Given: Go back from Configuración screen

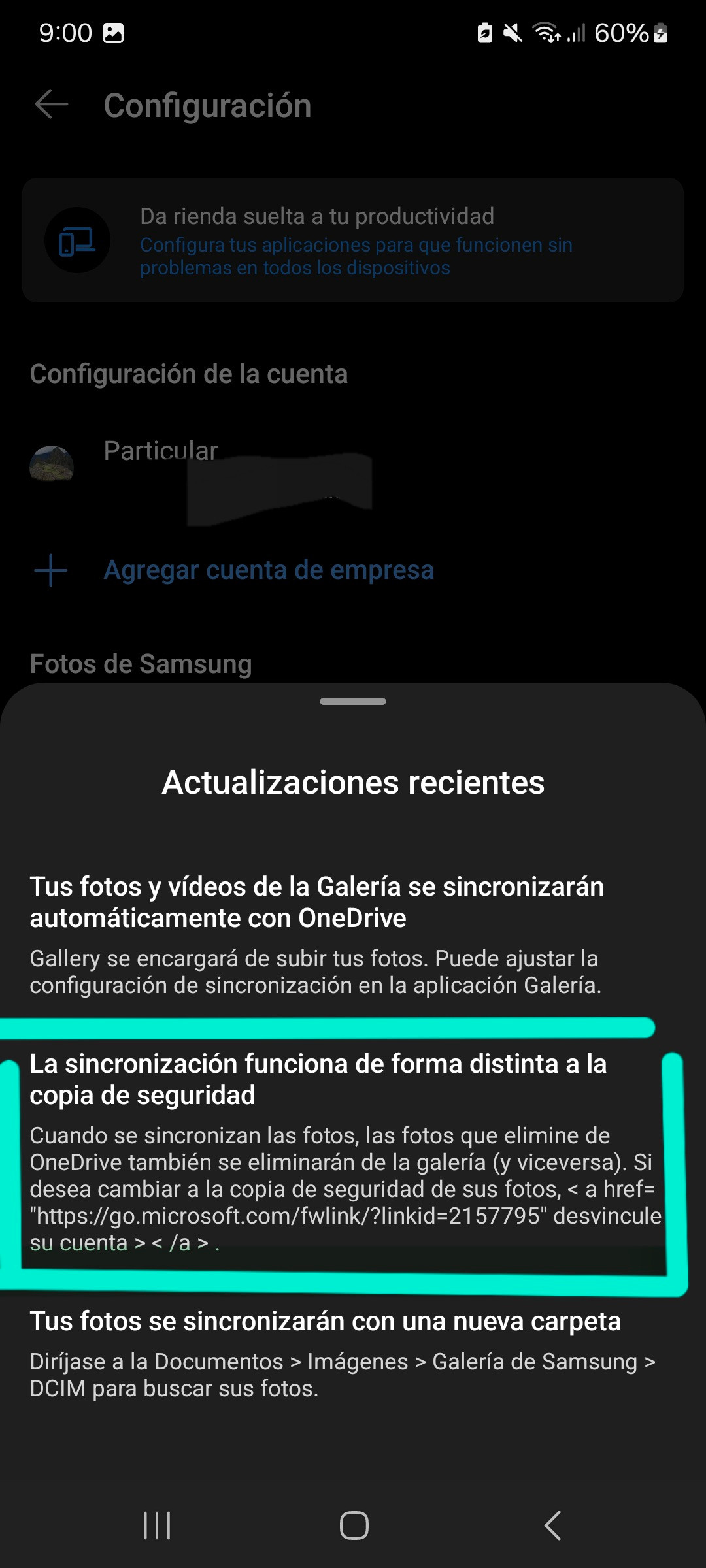Looking at the screenshot, I should pyautogui.click(x=51, y=105).
